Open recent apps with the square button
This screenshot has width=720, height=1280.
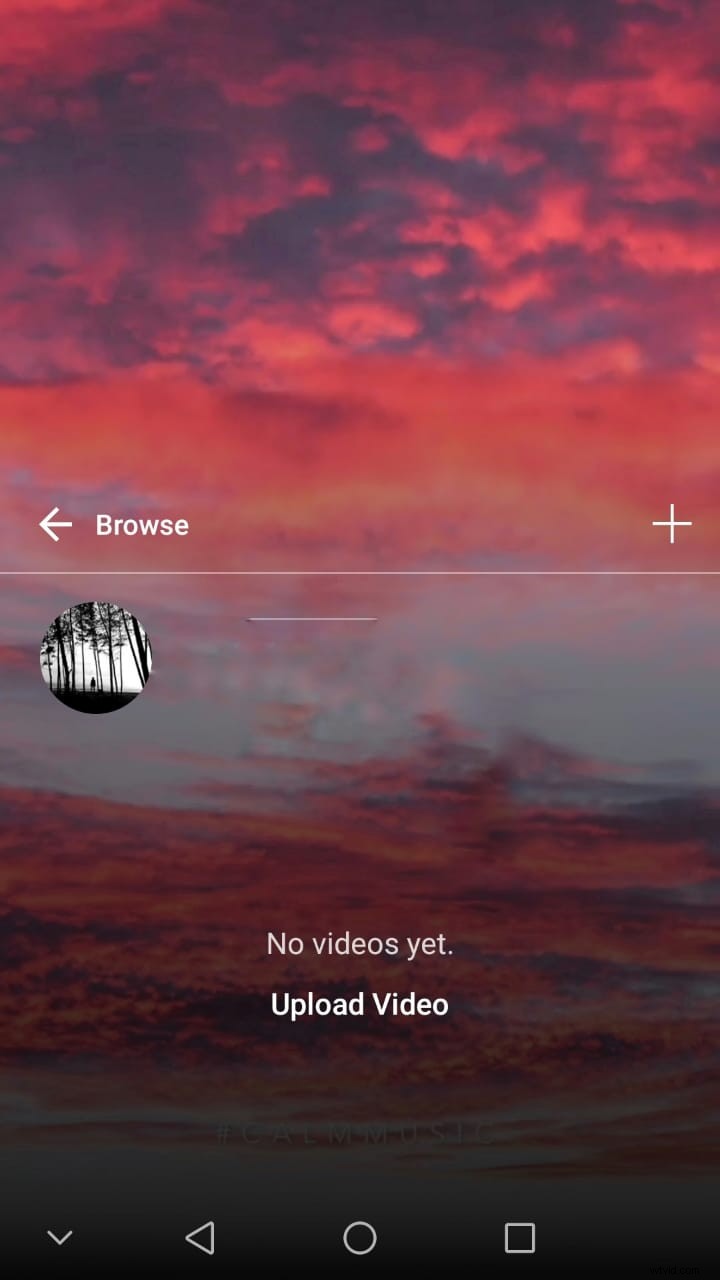pos(519,1237)
